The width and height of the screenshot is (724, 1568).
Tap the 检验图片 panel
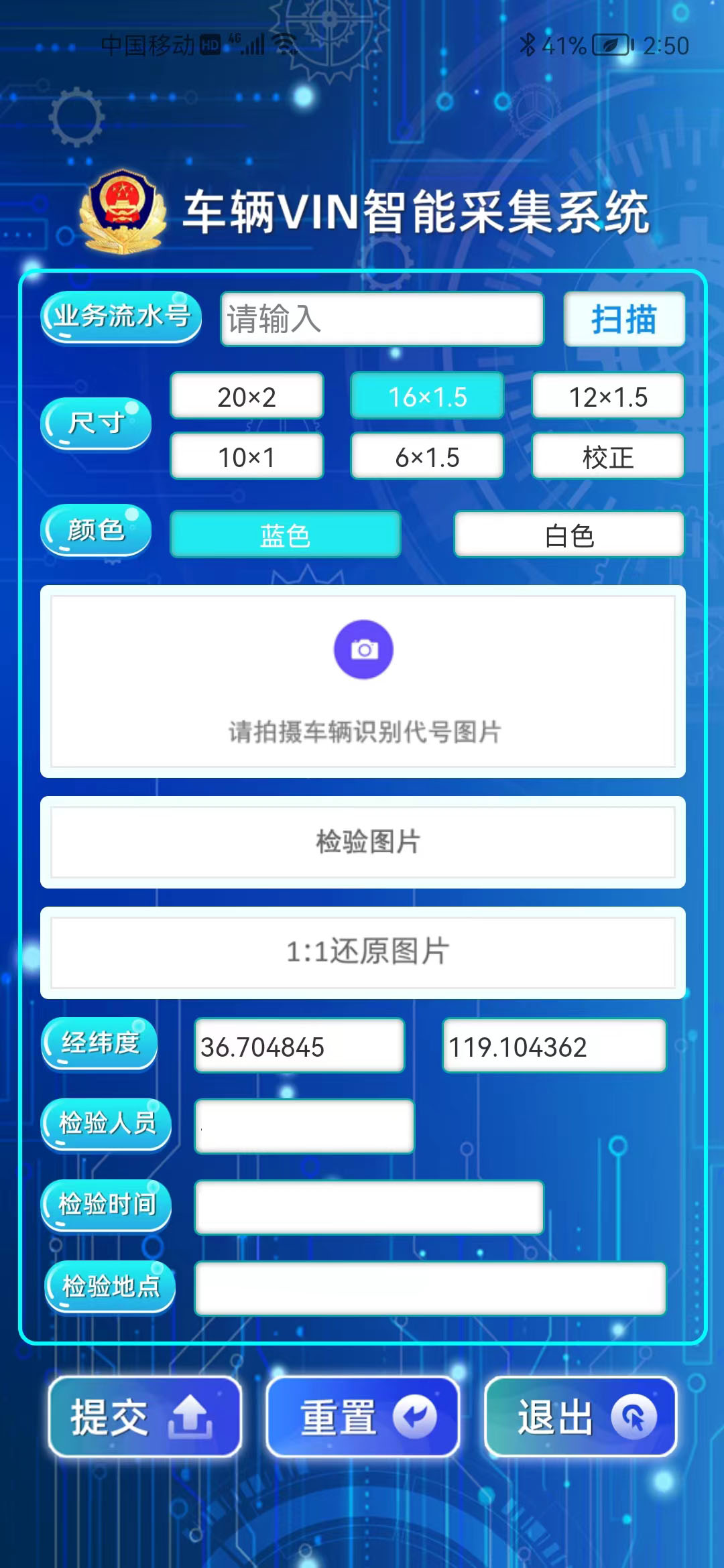(x=363, y=842)
